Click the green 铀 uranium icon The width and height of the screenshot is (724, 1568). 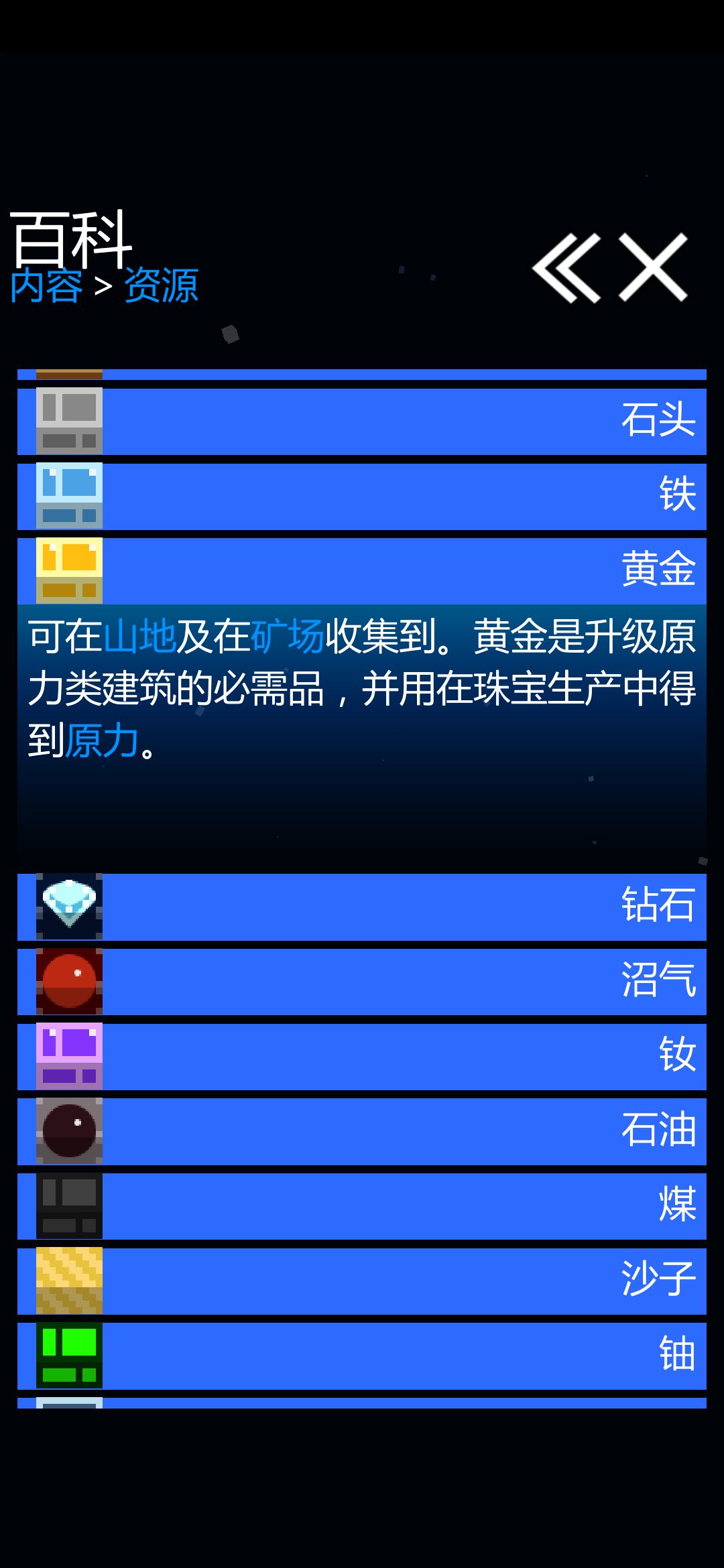coord(69,1354)
